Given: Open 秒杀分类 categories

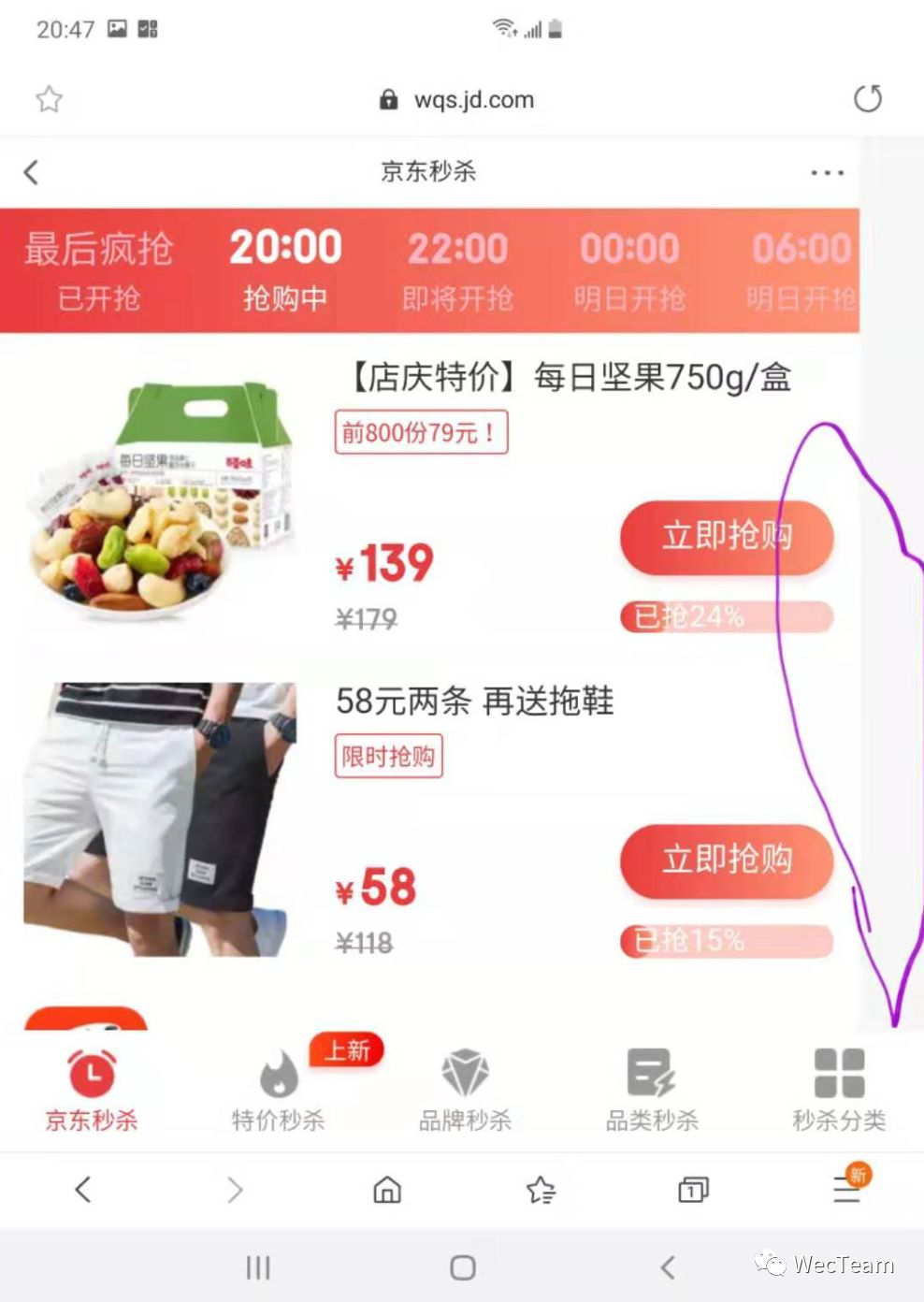Looking at the screenshot, I should [838, 1091].
